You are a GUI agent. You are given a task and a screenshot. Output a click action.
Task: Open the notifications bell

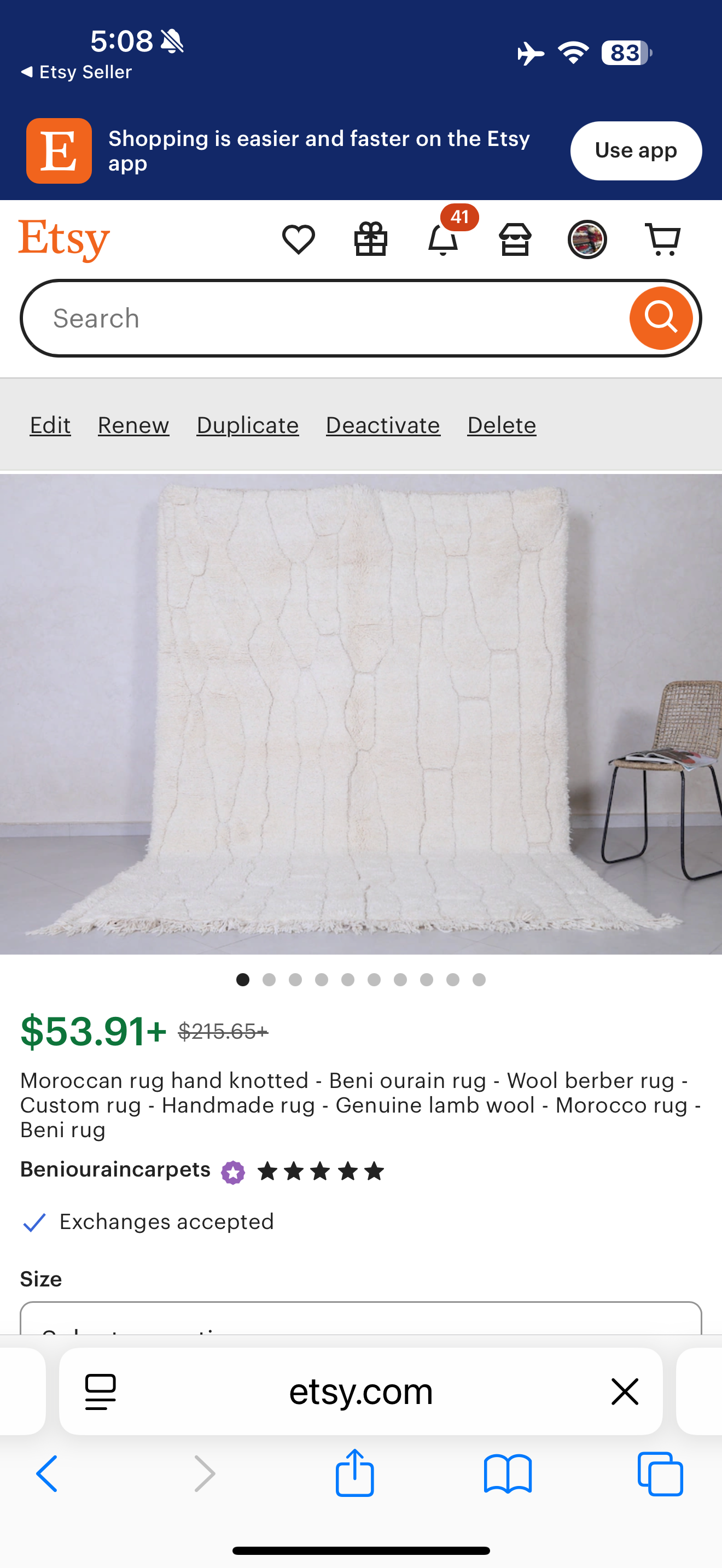(x=443, y=239)
